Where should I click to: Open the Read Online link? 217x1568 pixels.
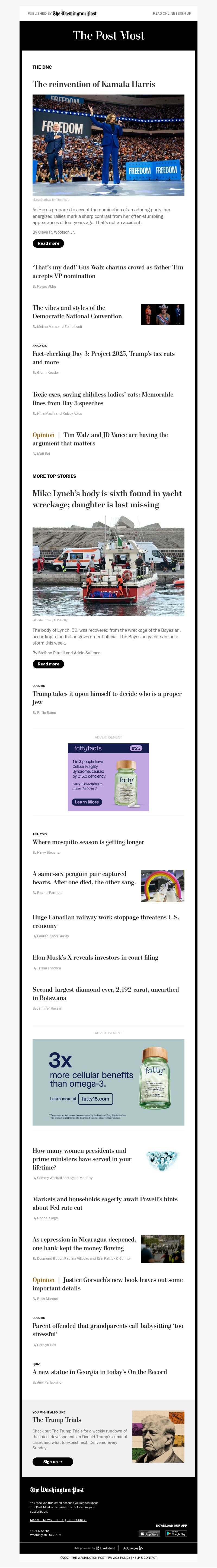[x=164, y=13]
